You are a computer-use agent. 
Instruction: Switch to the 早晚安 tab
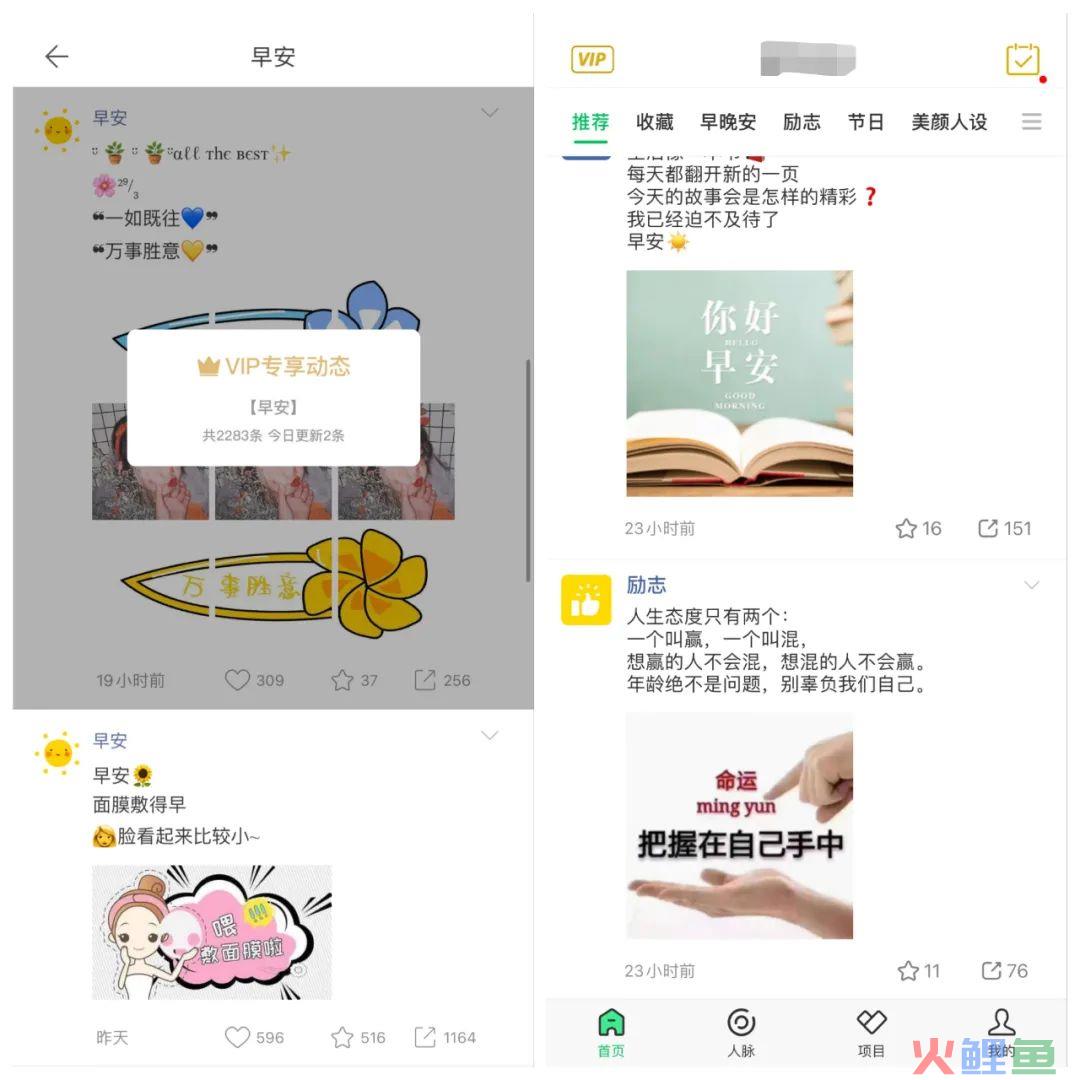point(728,122)
